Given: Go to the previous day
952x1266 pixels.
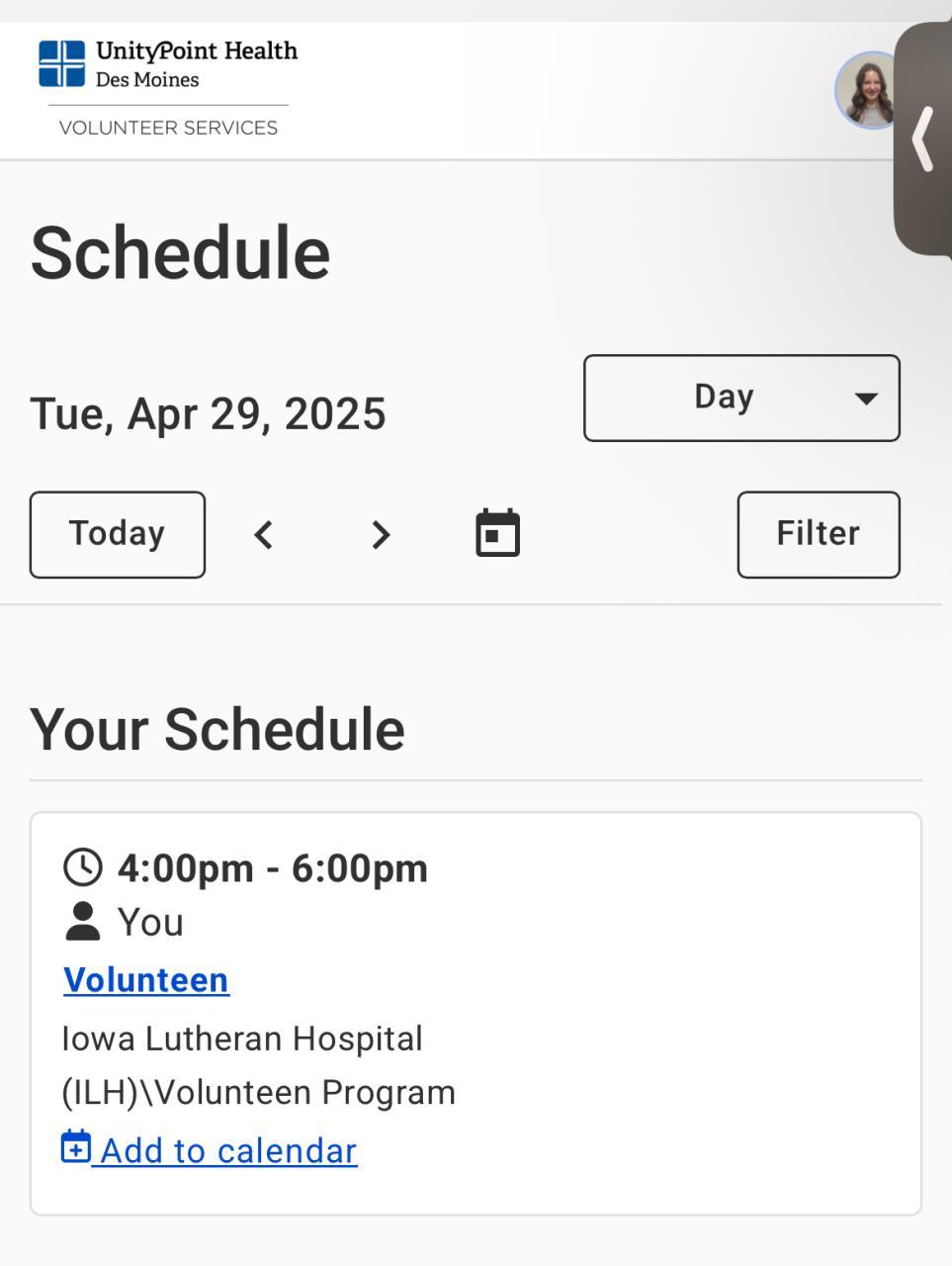Looking at the screenshot, I should (264, 535).
